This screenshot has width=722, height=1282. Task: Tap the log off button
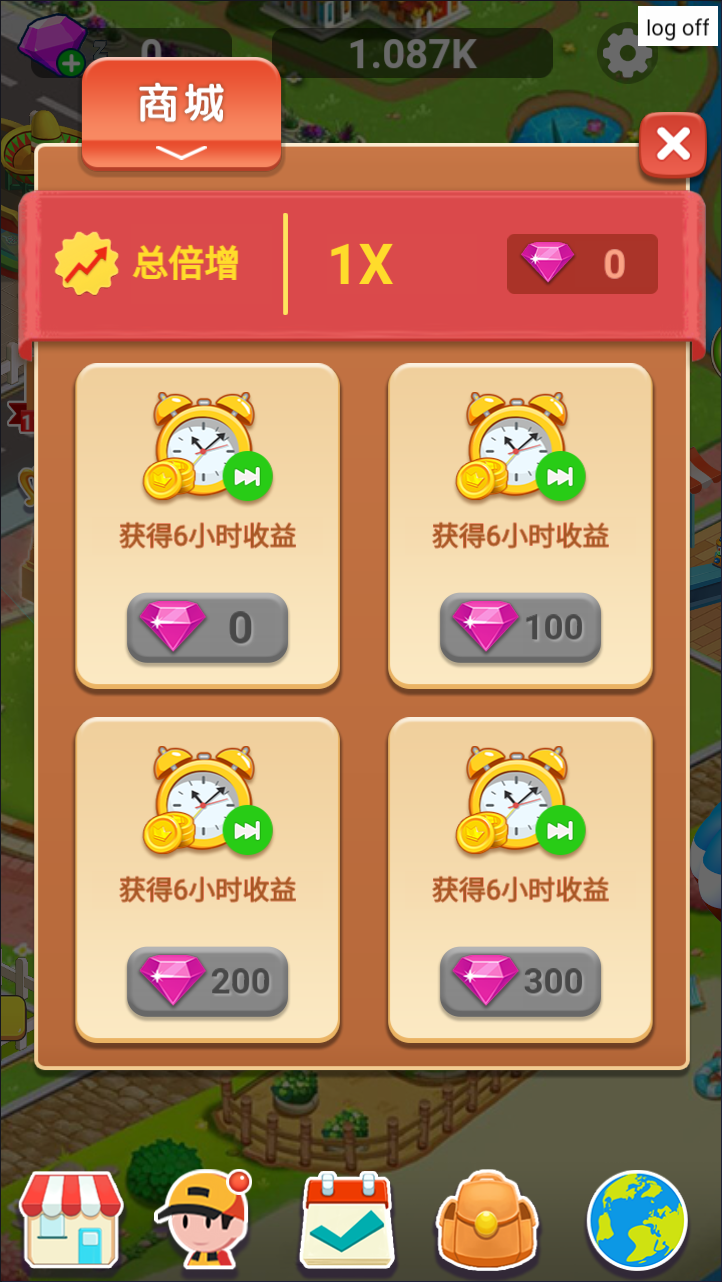click(x=677, y=27)
